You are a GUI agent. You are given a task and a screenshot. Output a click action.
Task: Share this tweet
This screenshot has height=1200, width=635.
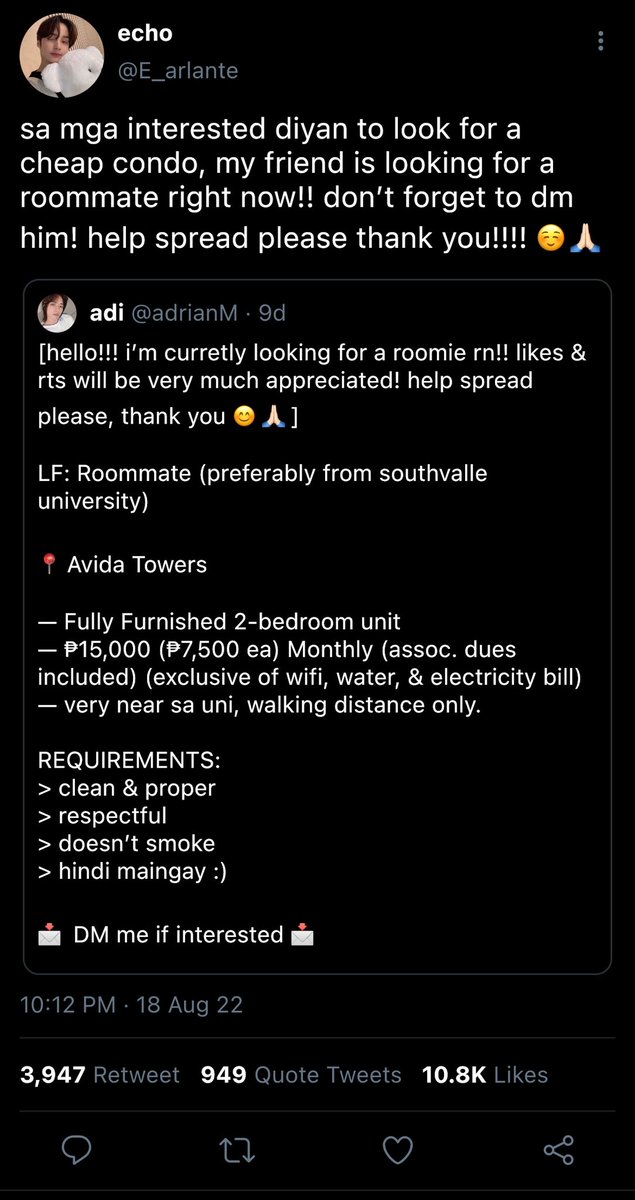(558, 1150)
